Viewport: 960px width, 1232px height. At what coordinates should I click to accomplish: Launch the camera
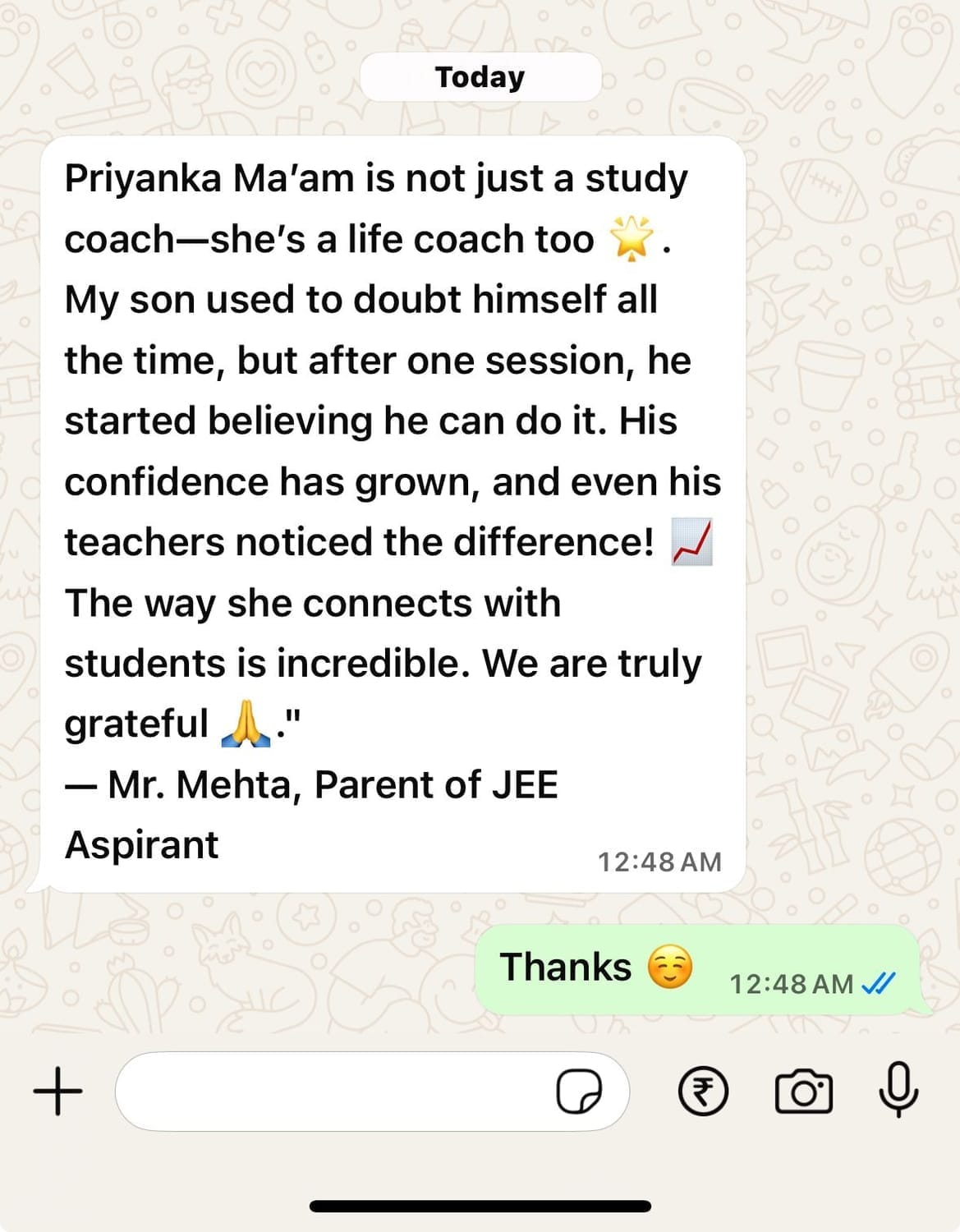803,1092
